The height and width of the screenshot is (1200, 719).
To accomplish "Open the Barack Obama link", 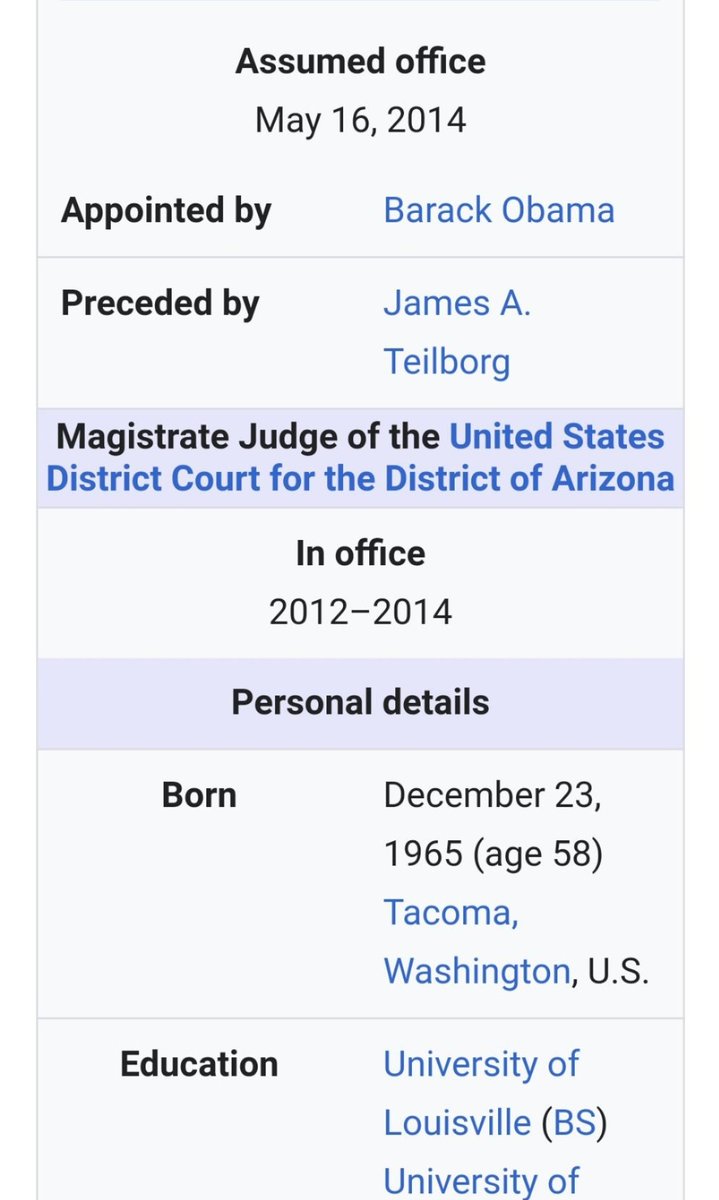I will (x=498, y=211).
